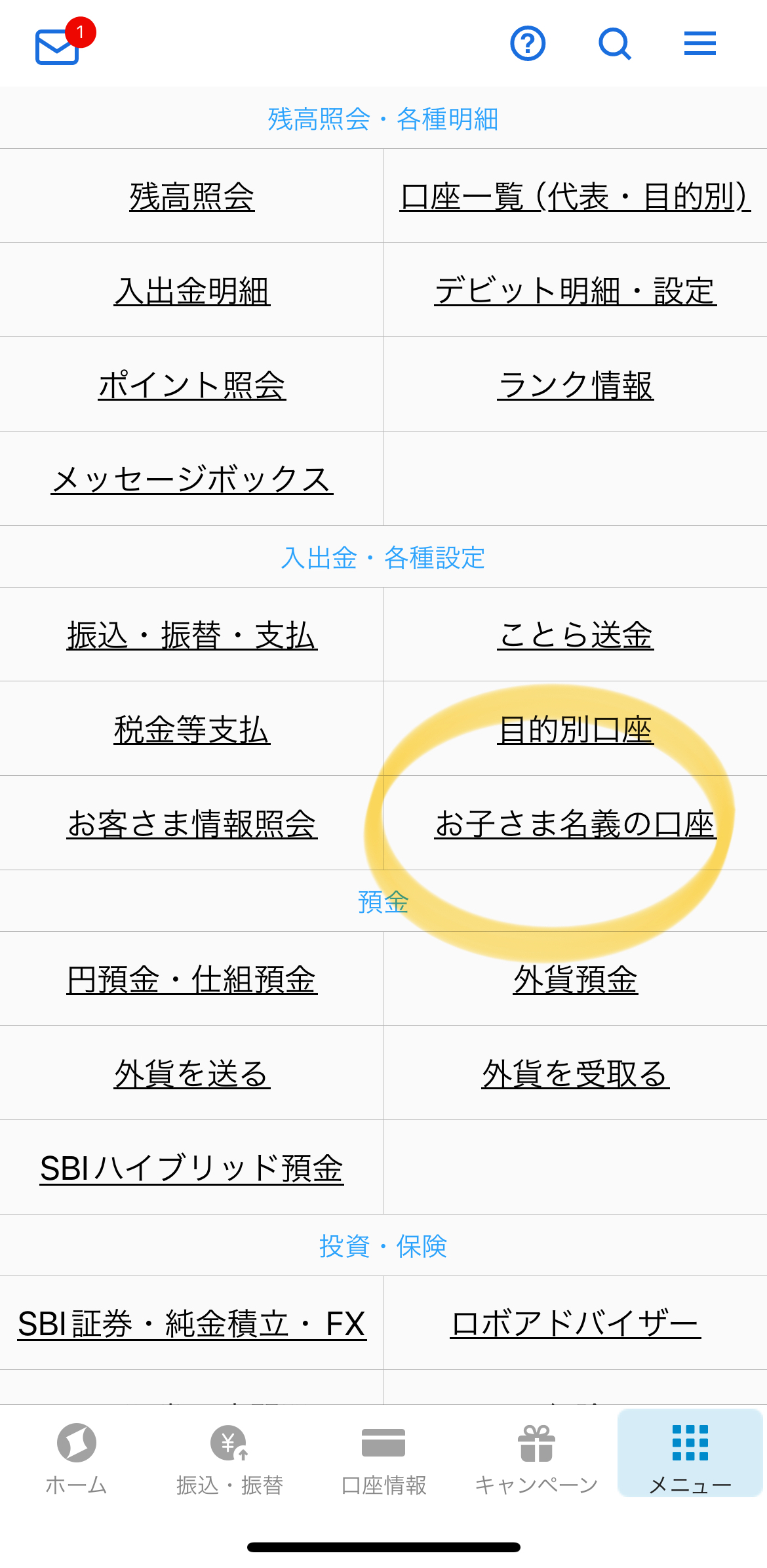The height and width of the screenshot is (1568, 767).
Task: Open 振込・振替・支払 link
Action: pos(191,635)
